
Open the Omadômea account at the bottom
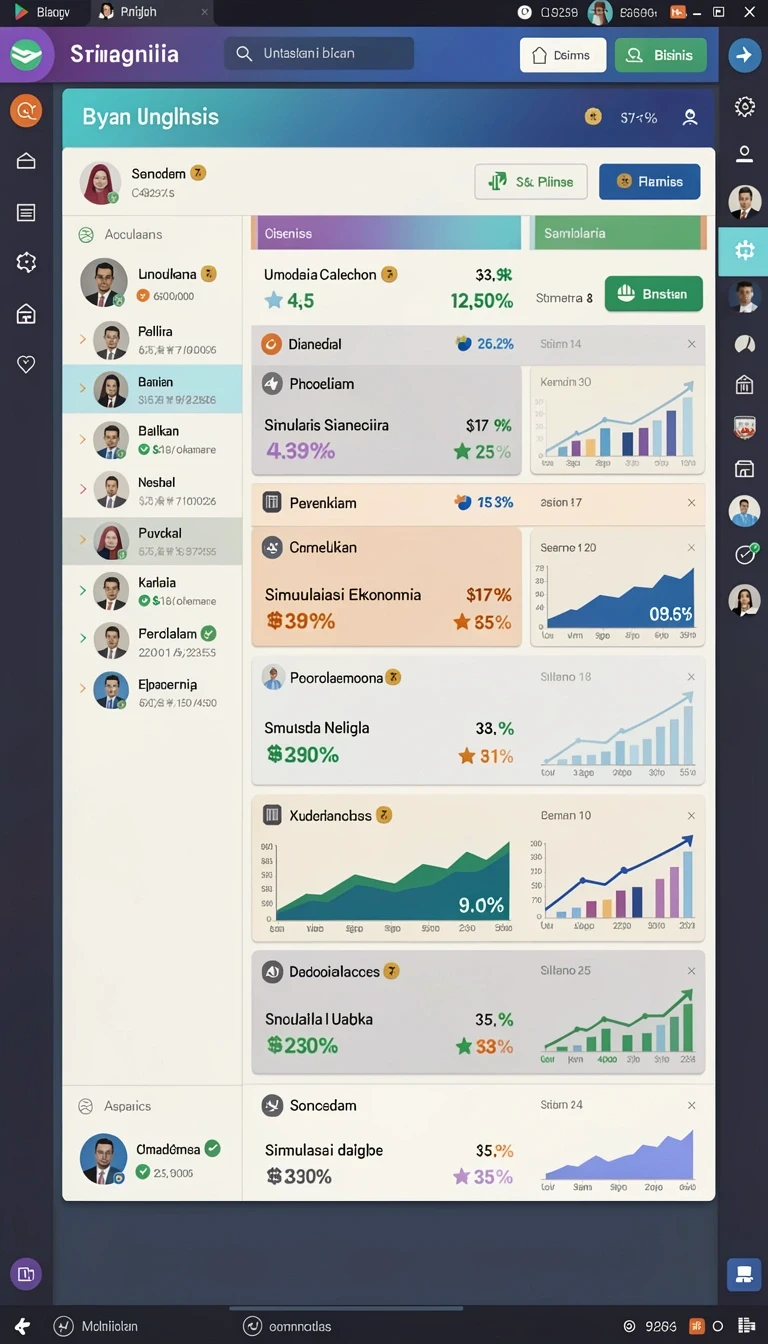pos(152,1160)
